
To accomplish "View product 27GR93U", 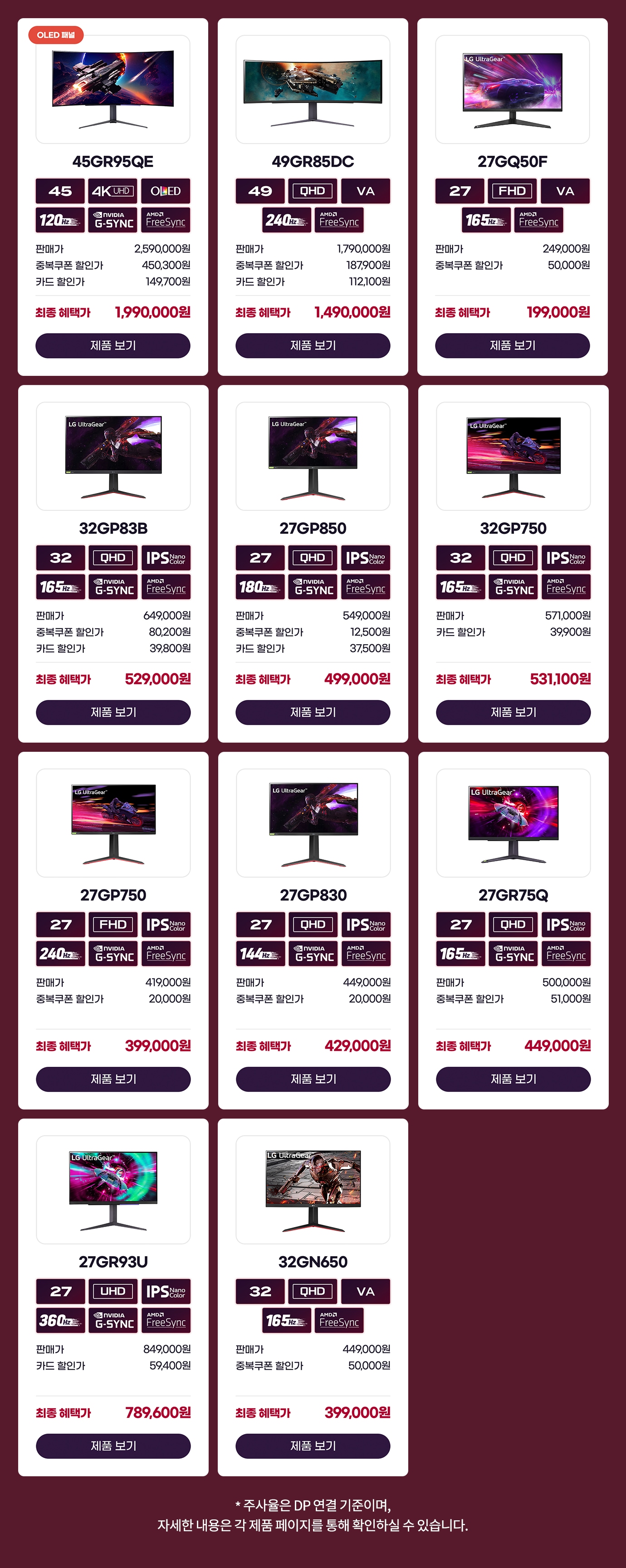I will pos(113,1445).
